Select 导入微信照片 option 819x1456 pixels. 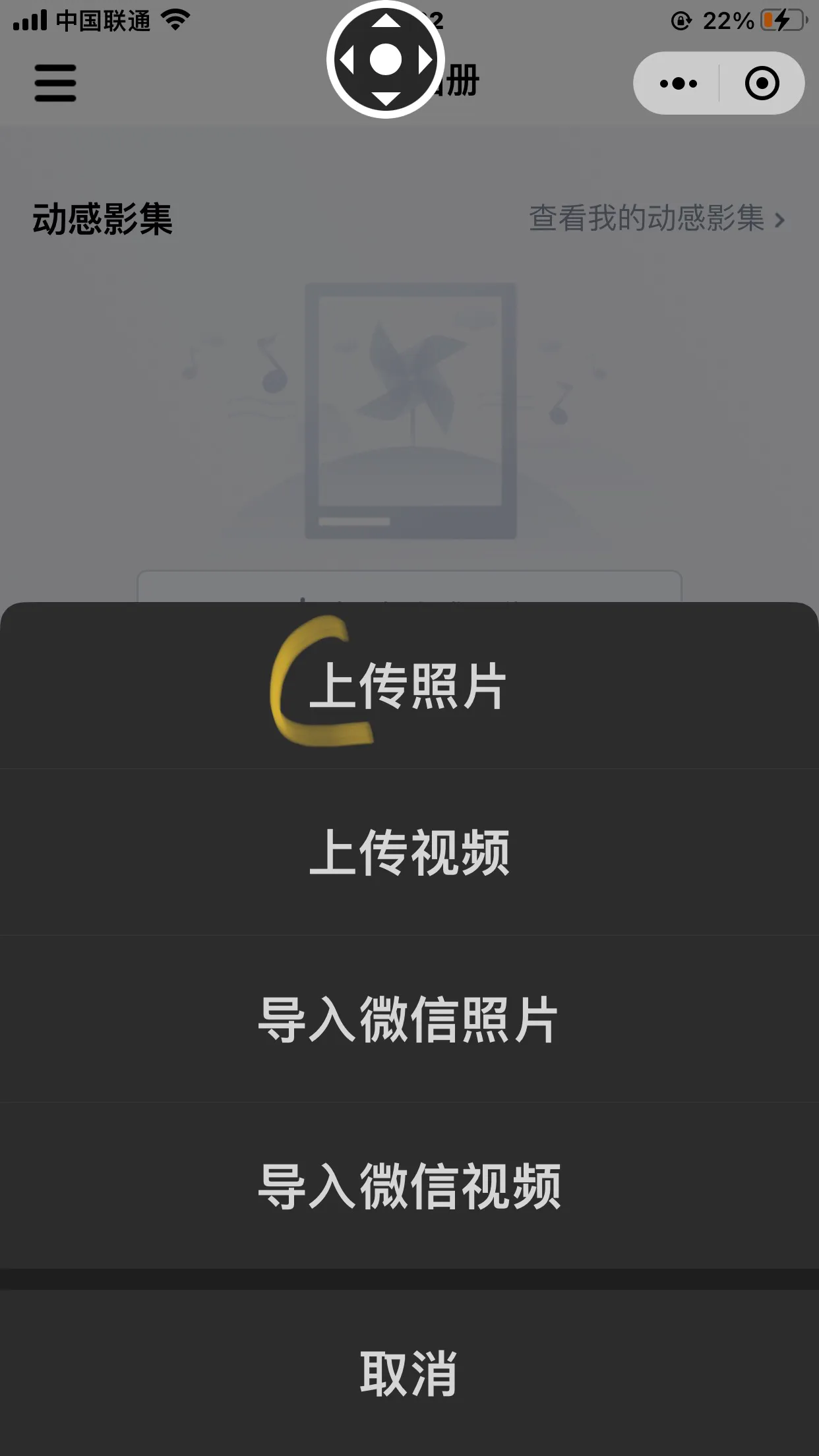409,1019
